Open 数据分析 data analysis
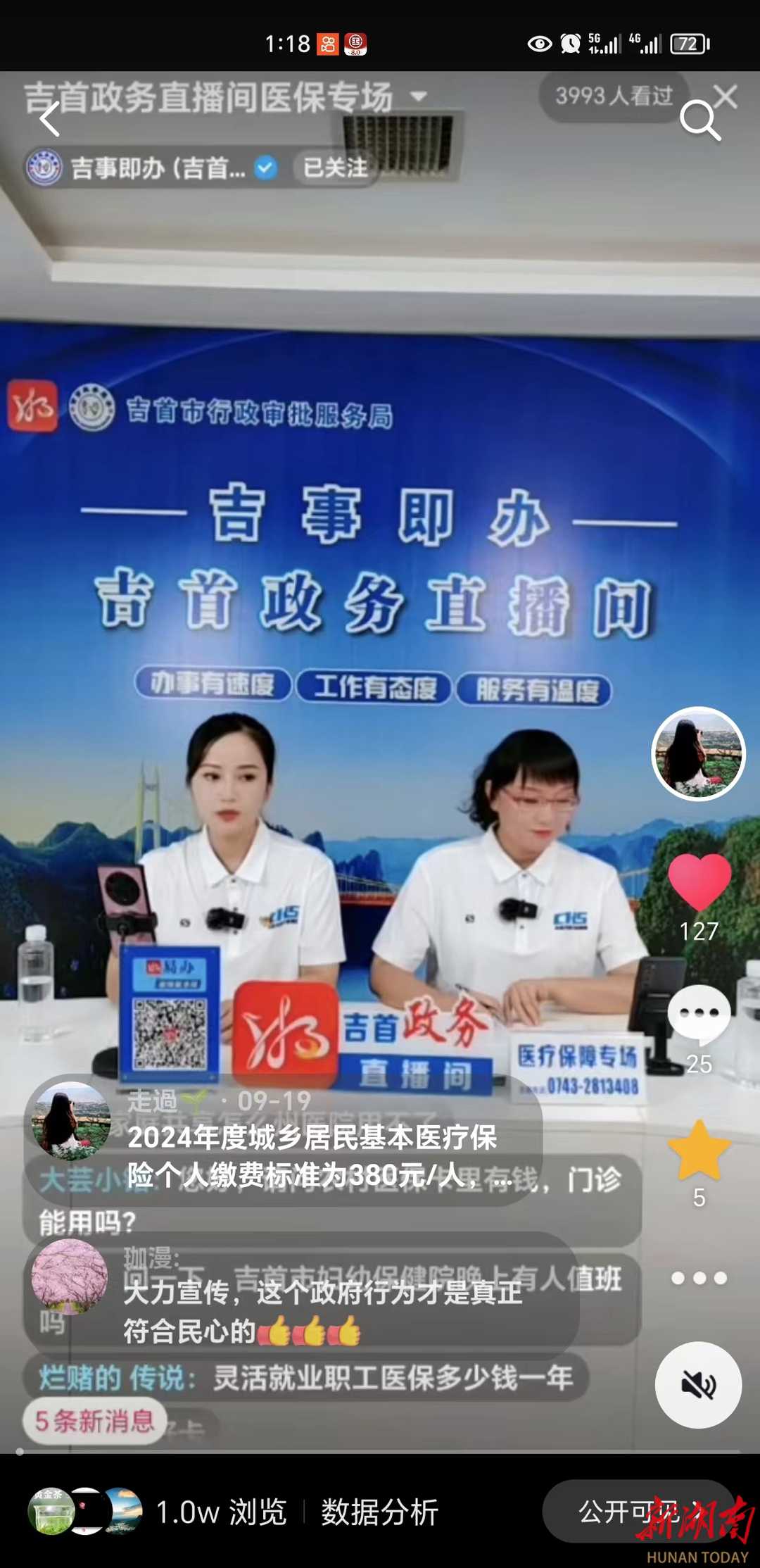760x1568 pixels. coord(379,1512)
